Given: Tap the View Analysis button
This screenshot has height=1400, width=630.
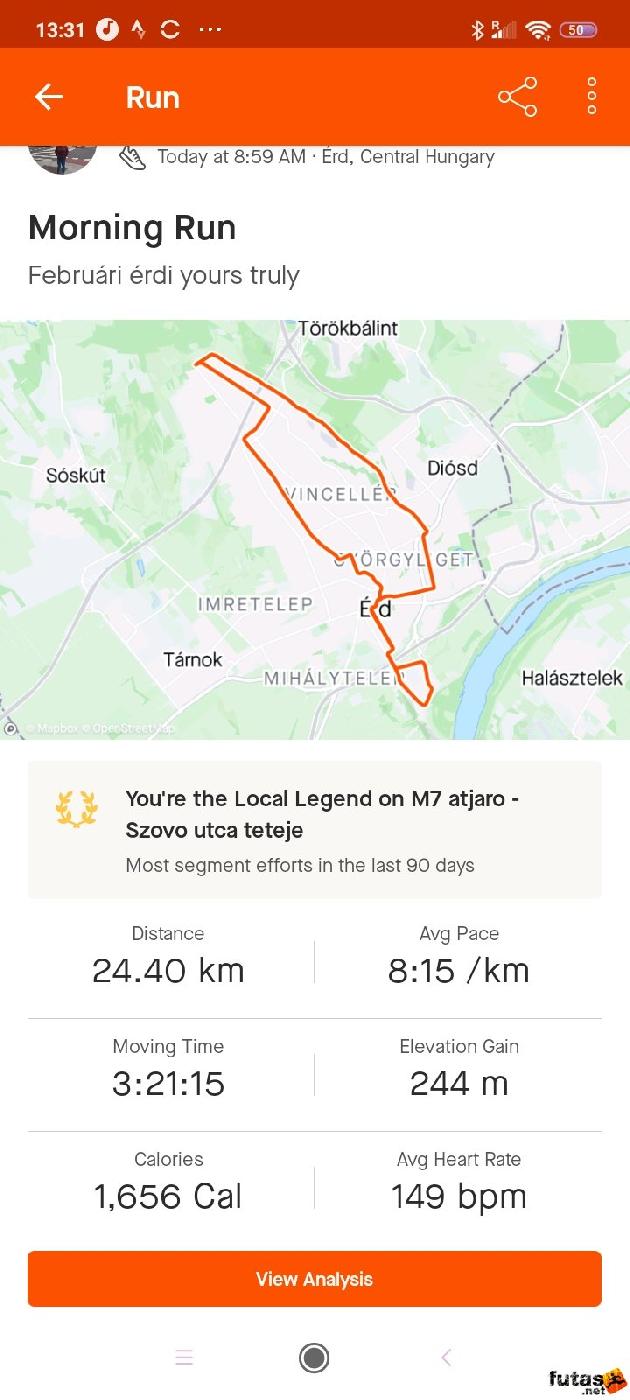Looking at the screenshot, I should (315, 1279).
